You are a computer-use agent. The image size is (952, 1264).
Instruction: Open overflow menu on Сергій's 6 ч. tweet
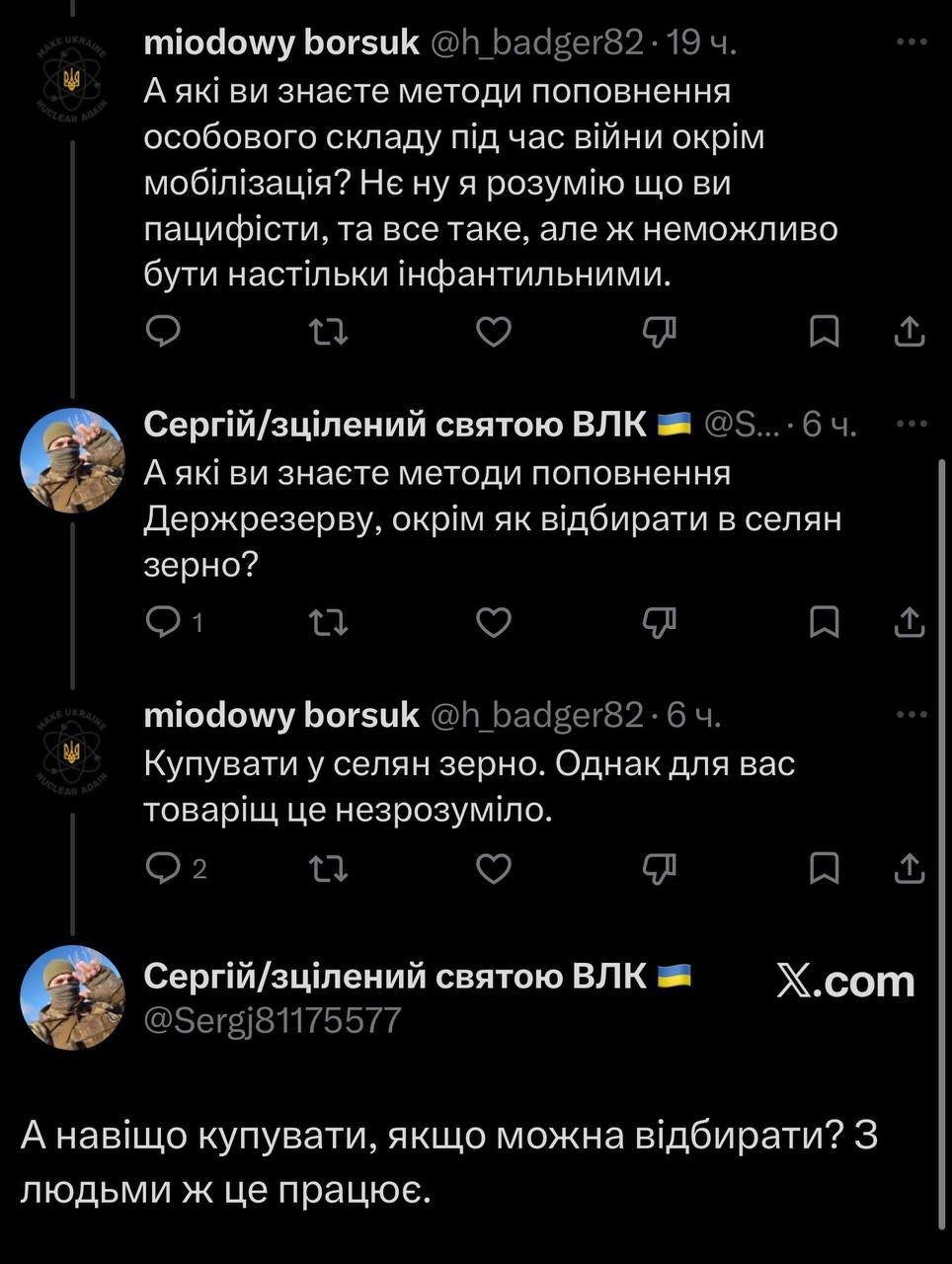point(911,425)
